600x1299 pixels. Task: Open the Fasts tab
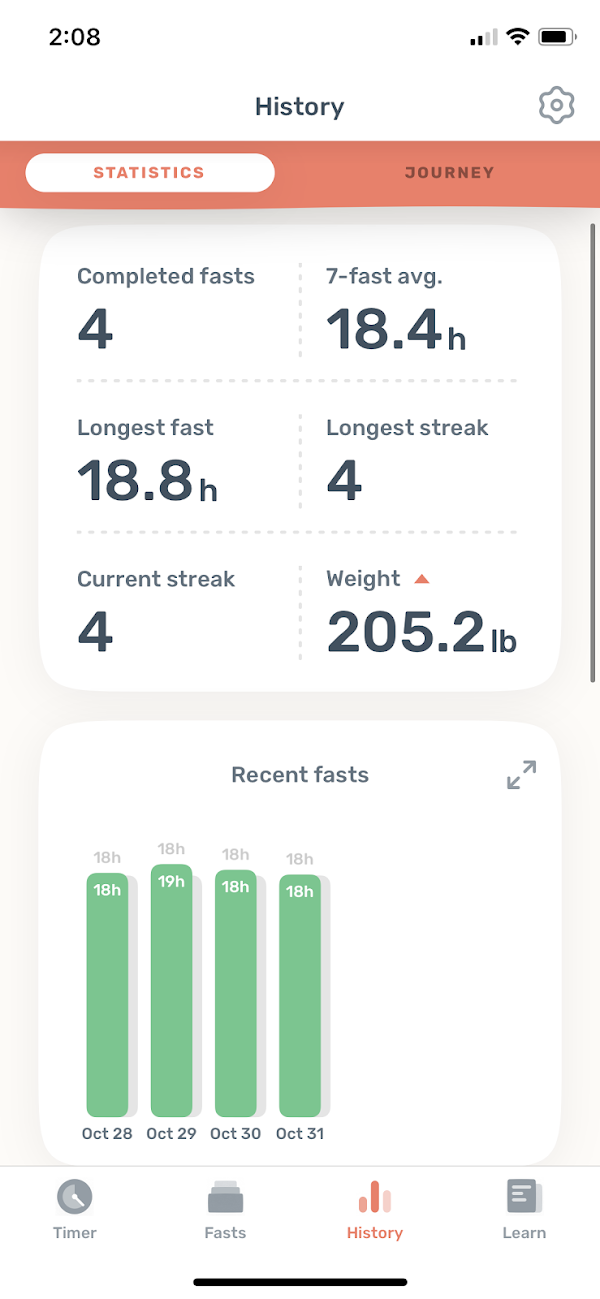225,1208
